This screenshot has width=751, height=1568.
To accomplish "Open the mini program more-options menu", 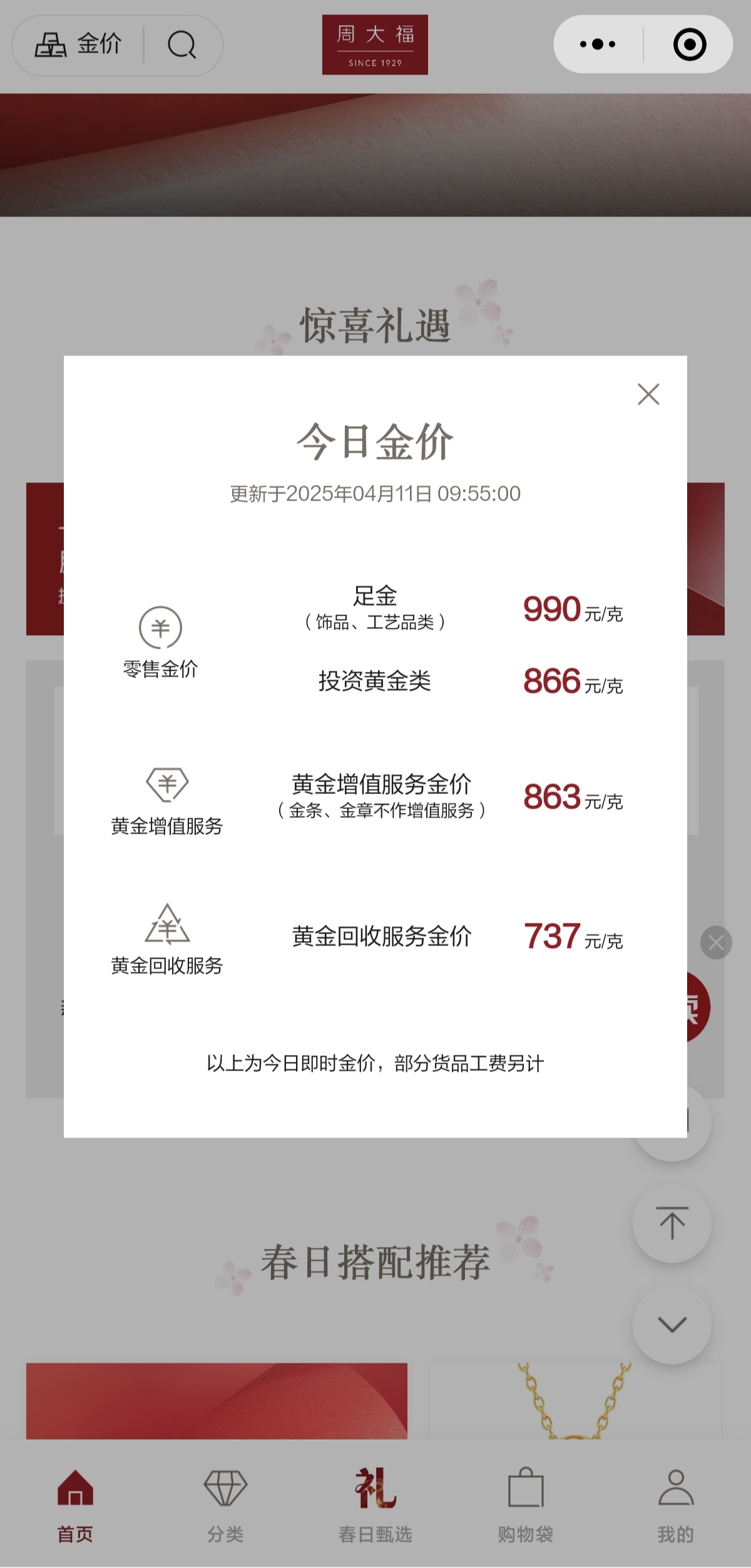I will tap(598, 44).
